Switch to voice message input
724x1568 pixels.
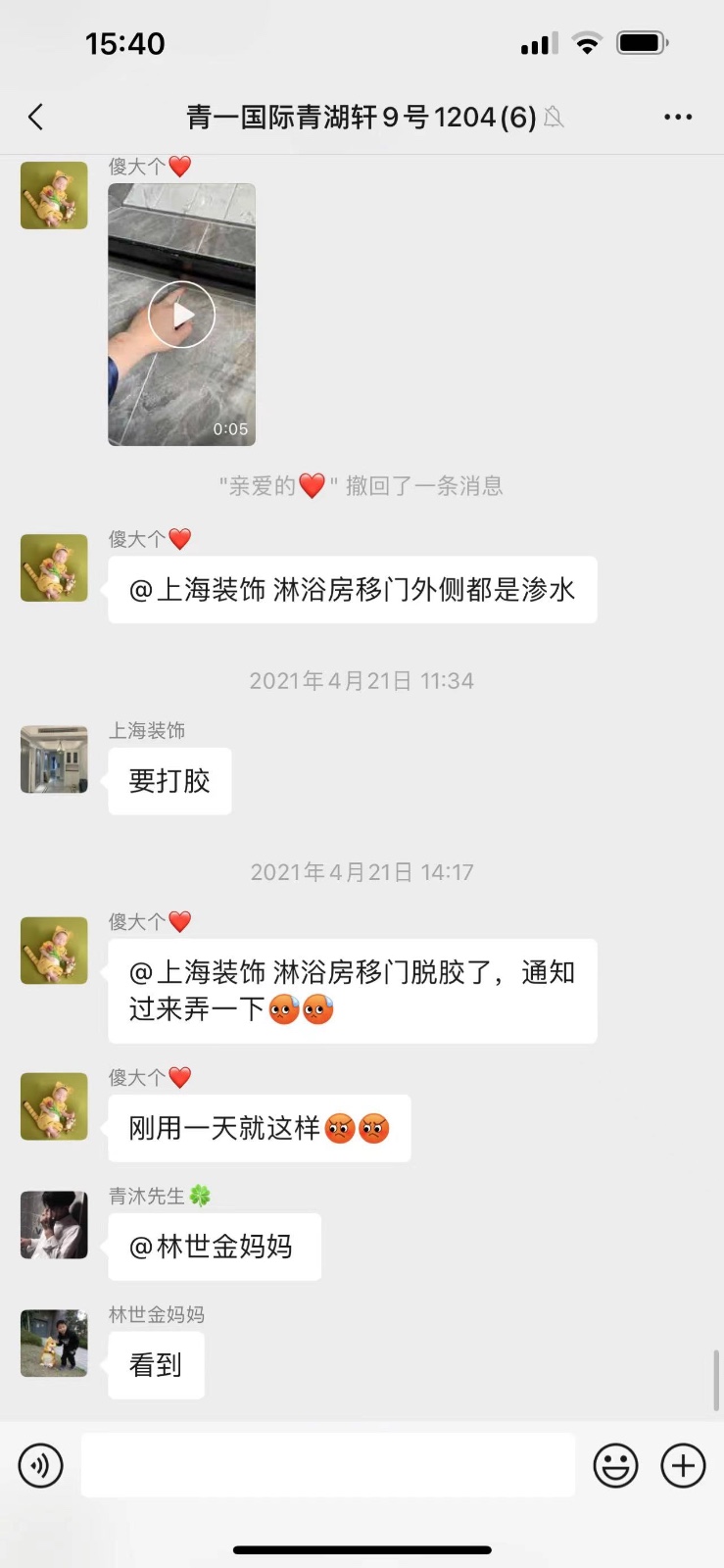(x=40, y=1466)
